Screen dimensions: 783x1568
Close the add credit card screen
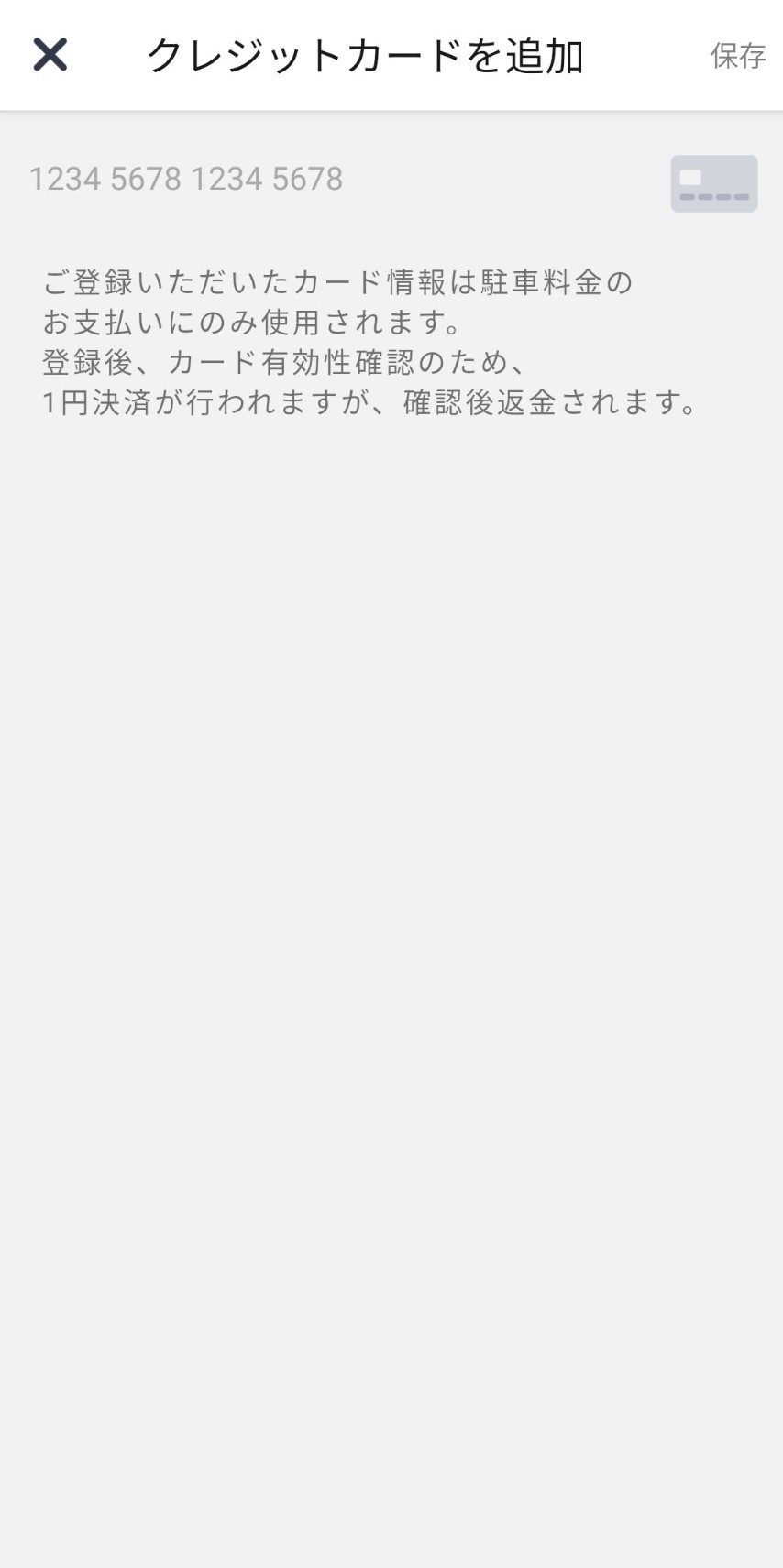[50, 55]
